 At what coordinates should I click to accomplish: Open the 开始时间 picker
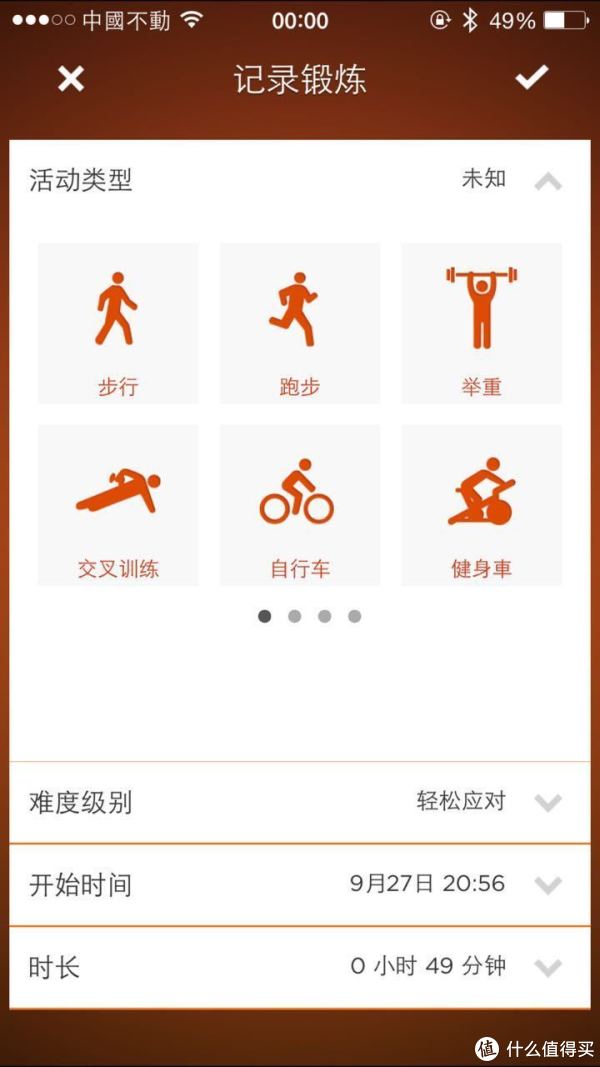(547, 885)
